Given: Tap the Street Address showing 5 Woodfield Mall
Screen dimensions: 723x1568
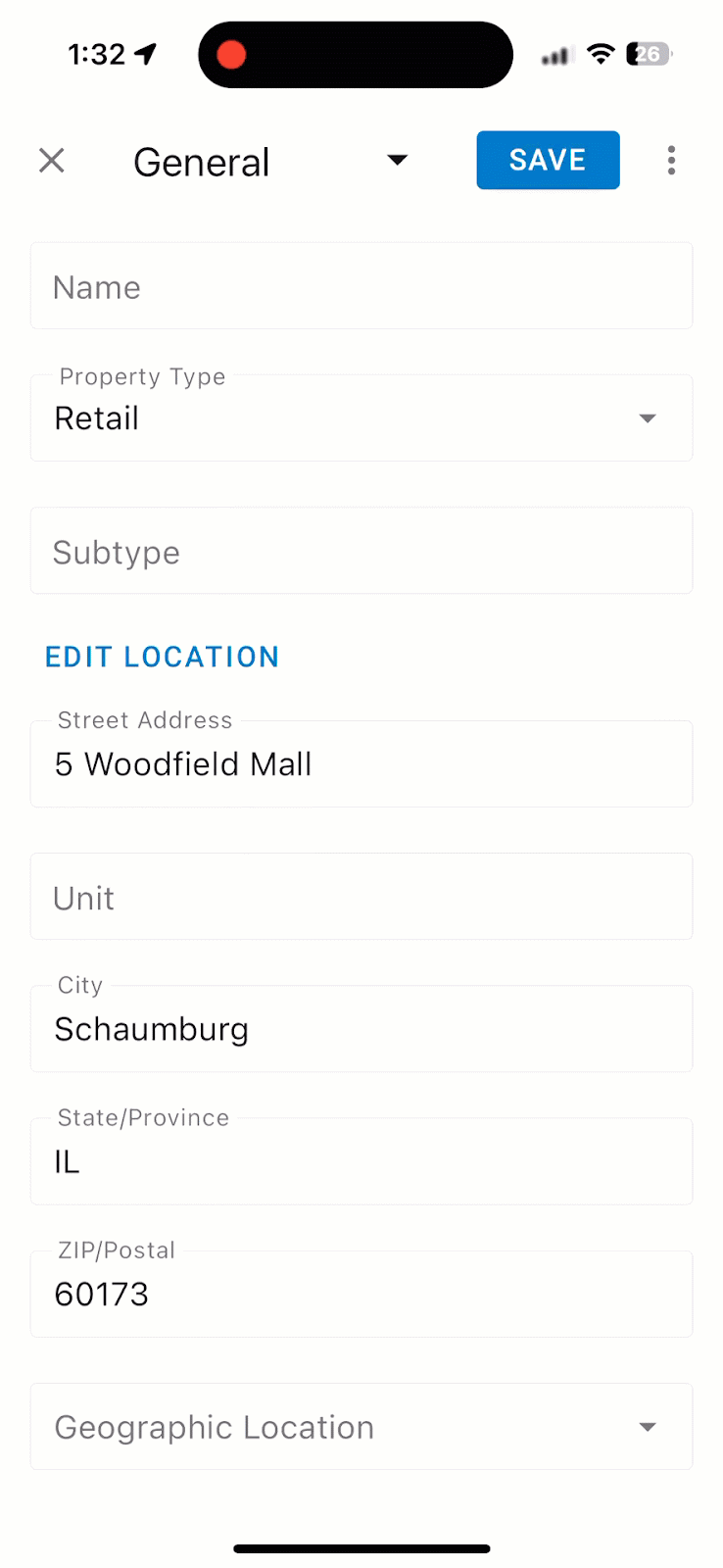Looking at the screenshot, I should click(361, 763).
